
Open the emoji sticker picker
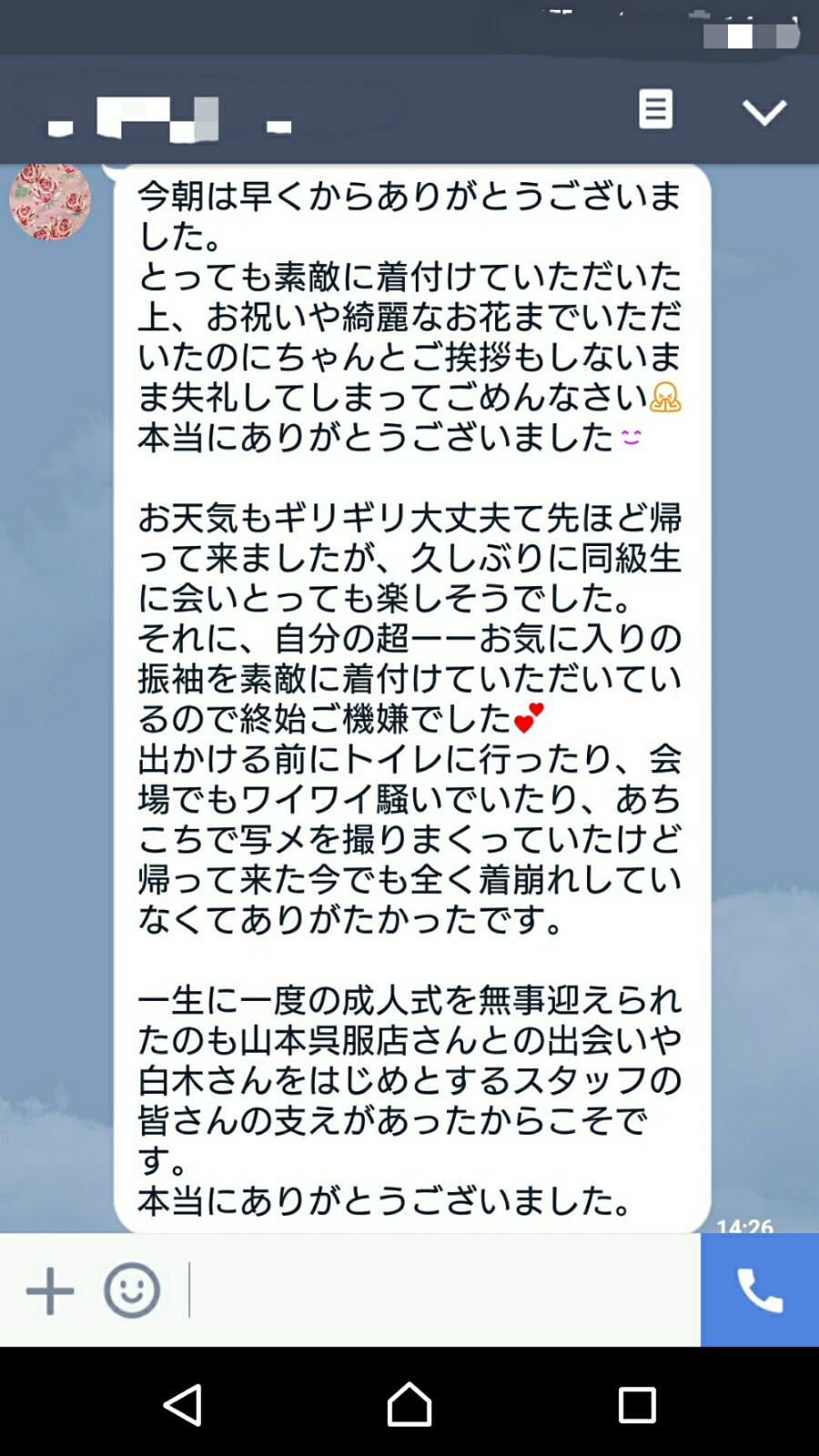click(x=132, y=1290)
